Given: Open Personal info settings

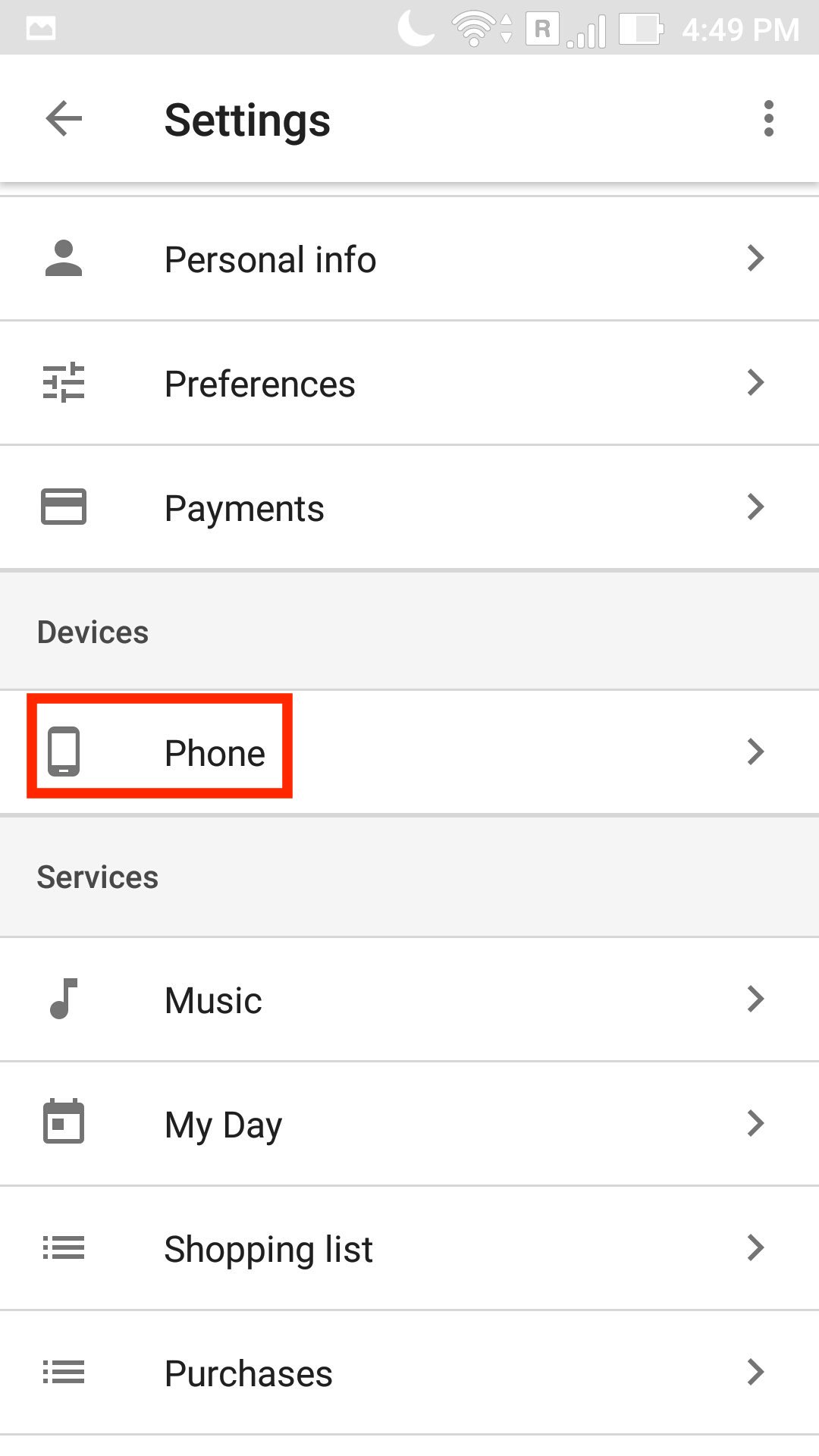Looking at the screenshot, I should [409, 259].
